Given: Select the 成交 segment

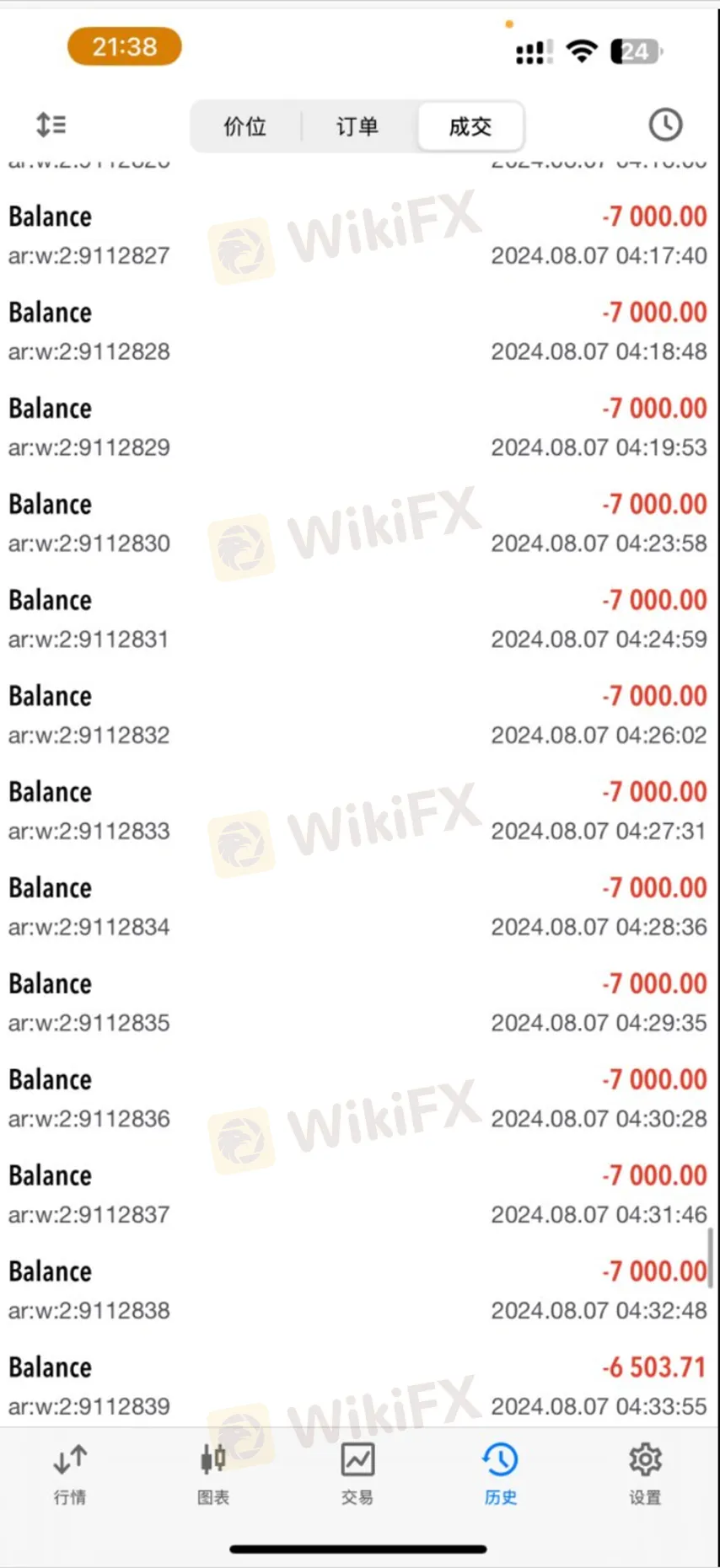Looking at the screenshot, I should (x=470, y=126).
